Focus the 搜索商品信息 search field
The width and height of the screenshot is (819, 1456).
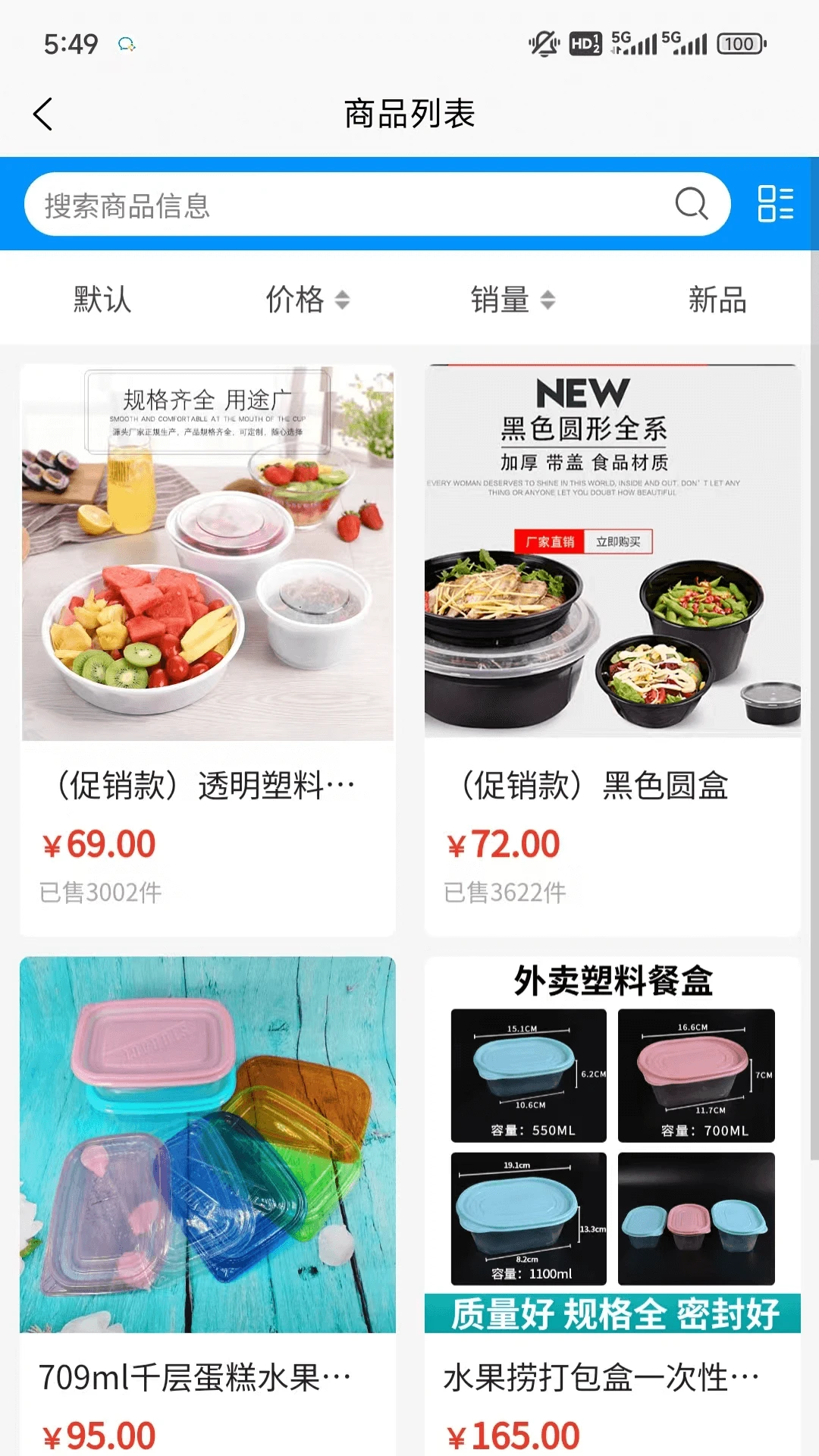click(x=341, y=205)
